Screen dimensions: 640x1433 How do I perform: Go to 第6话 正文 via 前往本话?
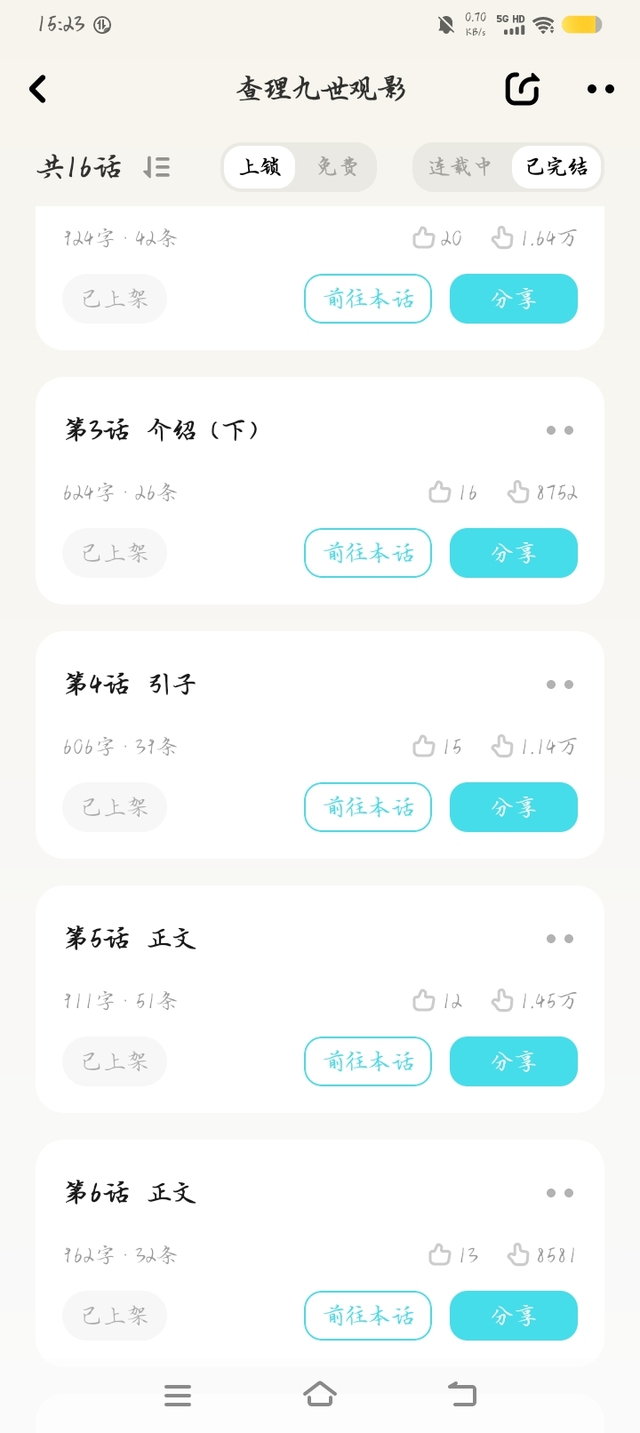[x=368, y=1315]
